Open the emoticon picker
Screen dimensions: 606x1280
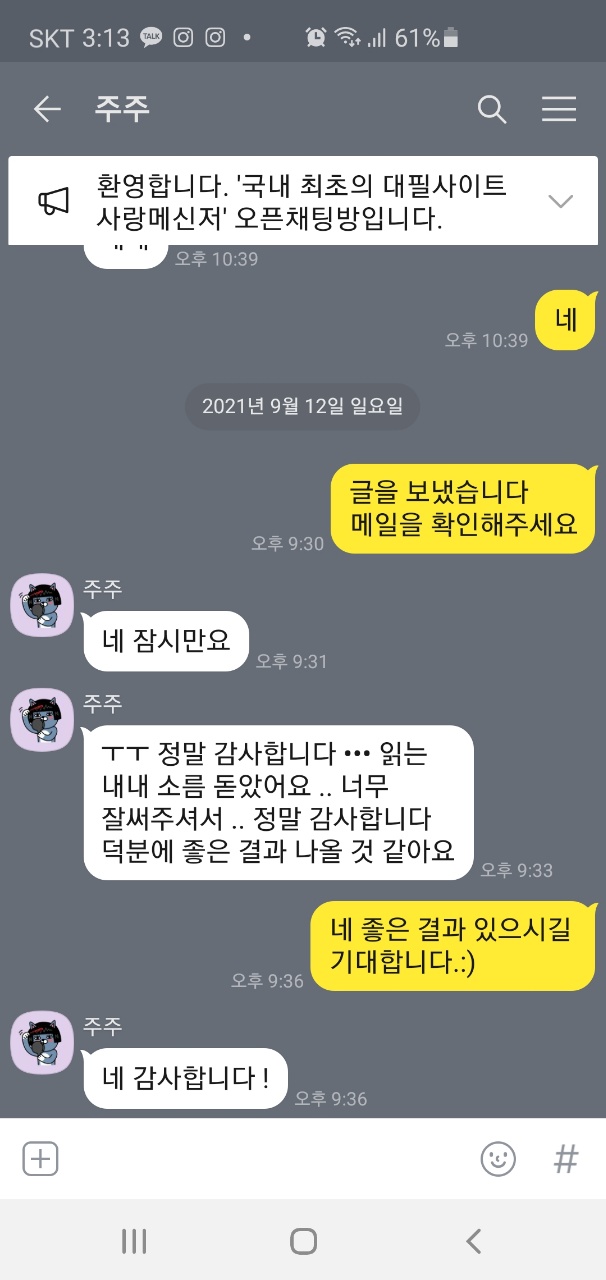click(498, 1159)
